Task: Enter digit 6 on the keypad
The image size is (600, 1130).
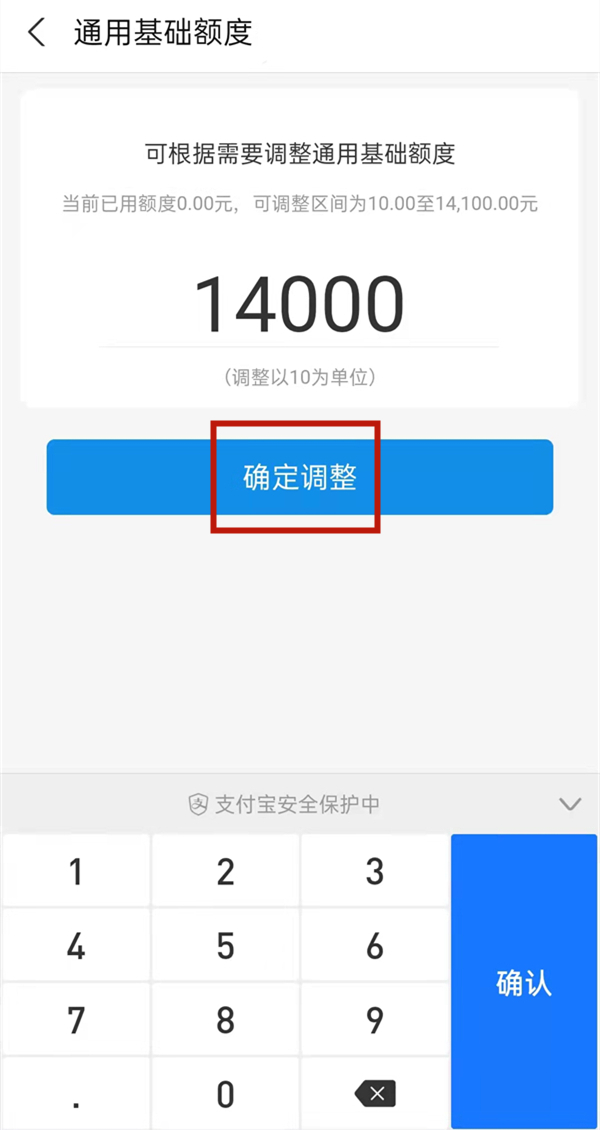Action: tap(375, 946)
